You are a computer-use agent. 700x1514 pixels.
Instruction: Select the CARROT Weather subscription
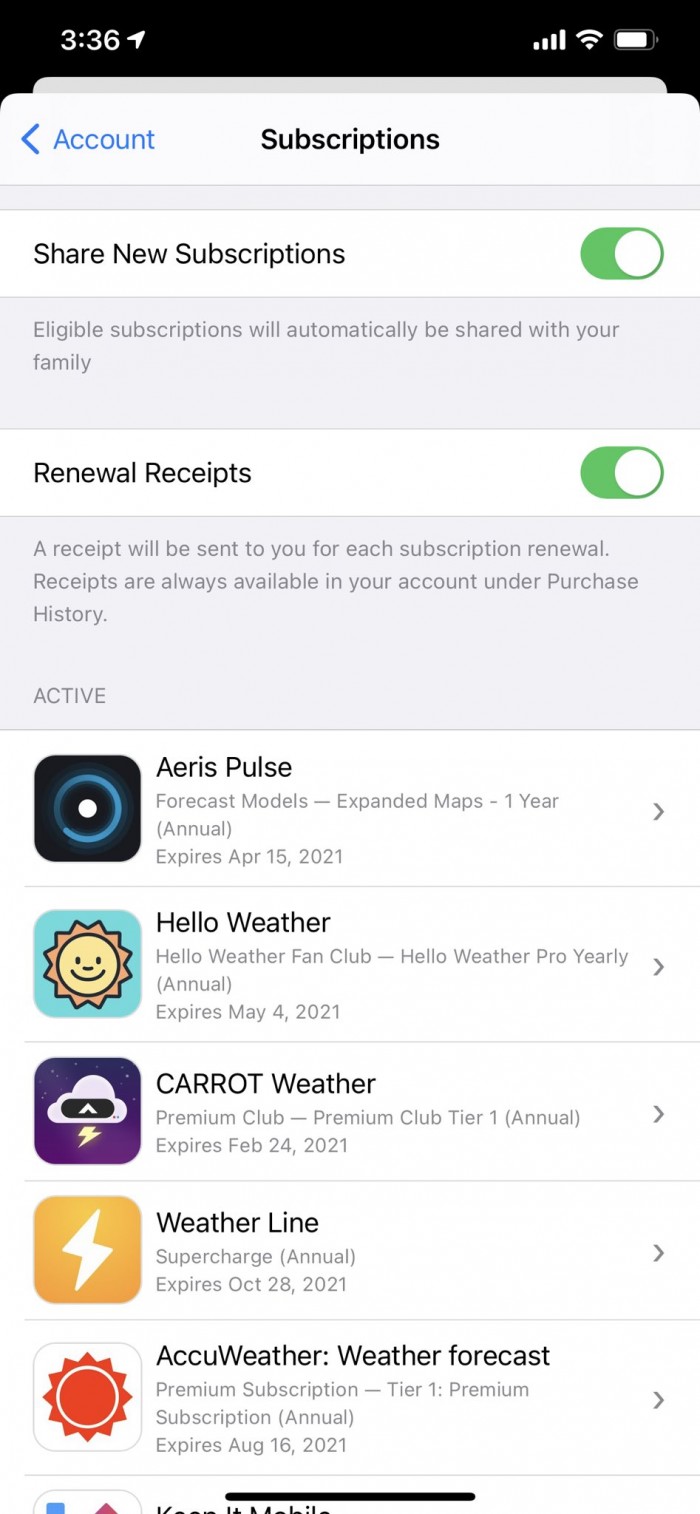click(350, 1112)
